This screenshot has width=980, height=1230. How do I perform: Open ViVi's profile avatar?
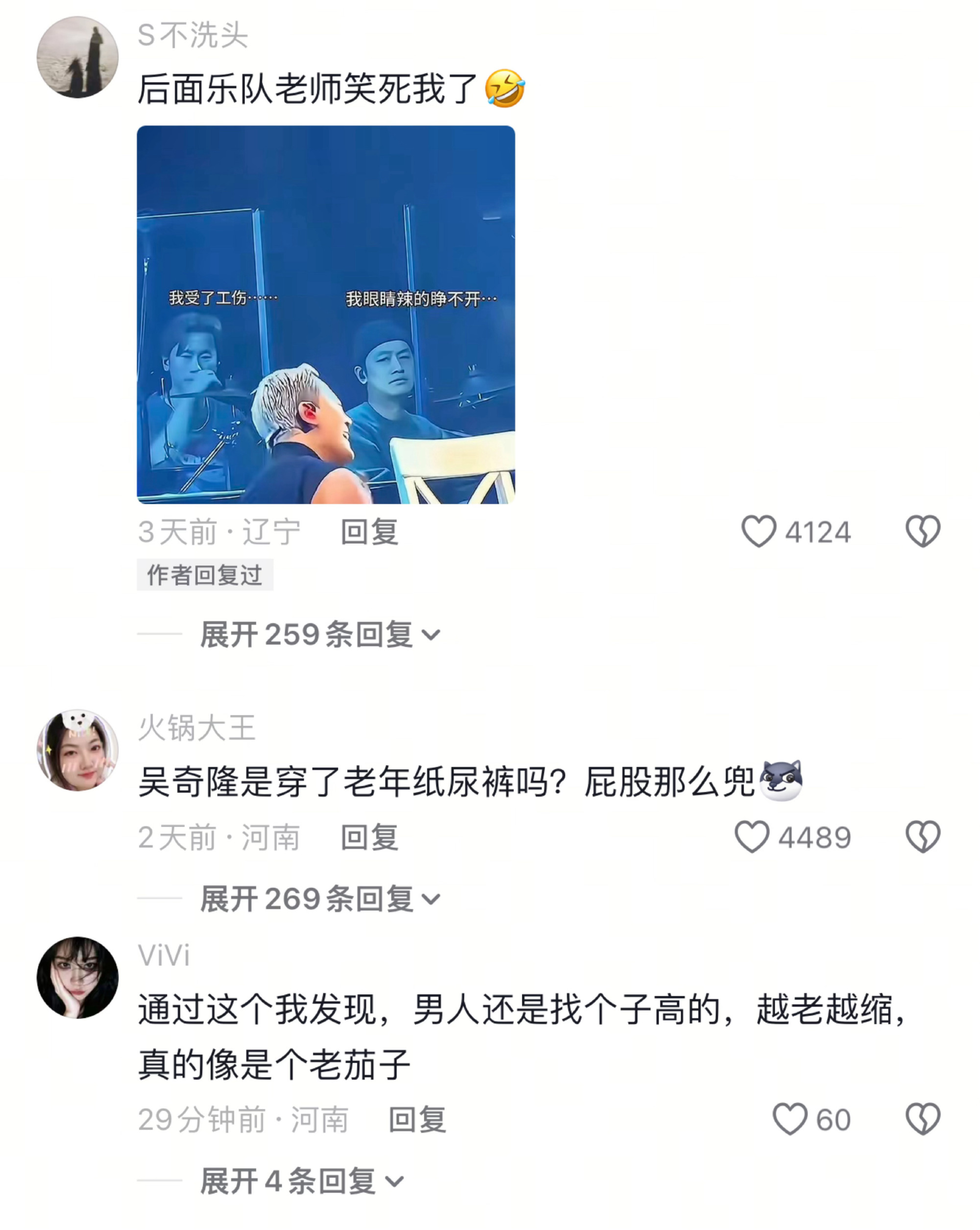pos(77,977)
